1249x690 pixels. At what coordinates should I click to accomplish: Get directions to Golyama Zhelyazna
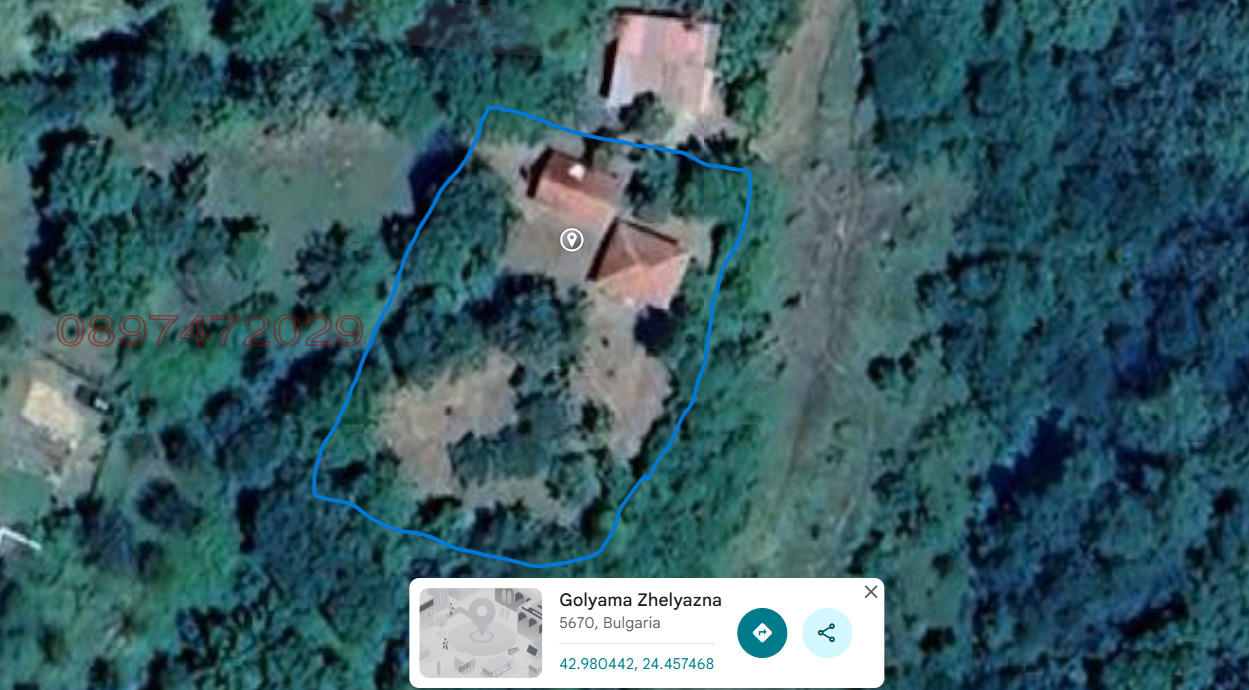762,633
